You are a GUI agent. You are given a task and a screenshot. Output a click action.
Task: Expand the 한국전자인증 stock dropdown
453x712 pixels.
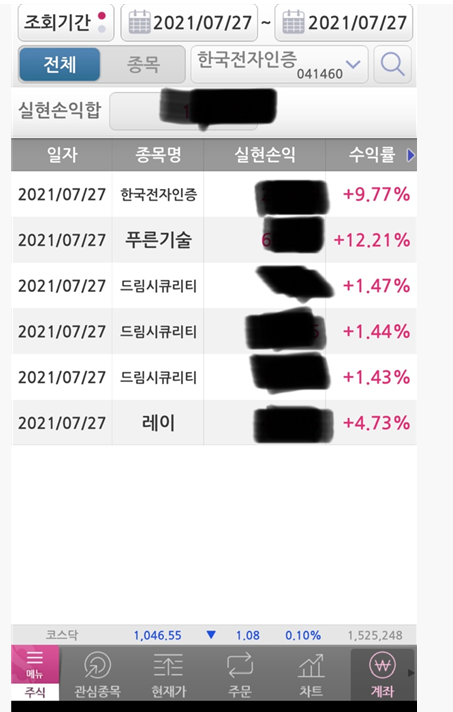[279, 64]
